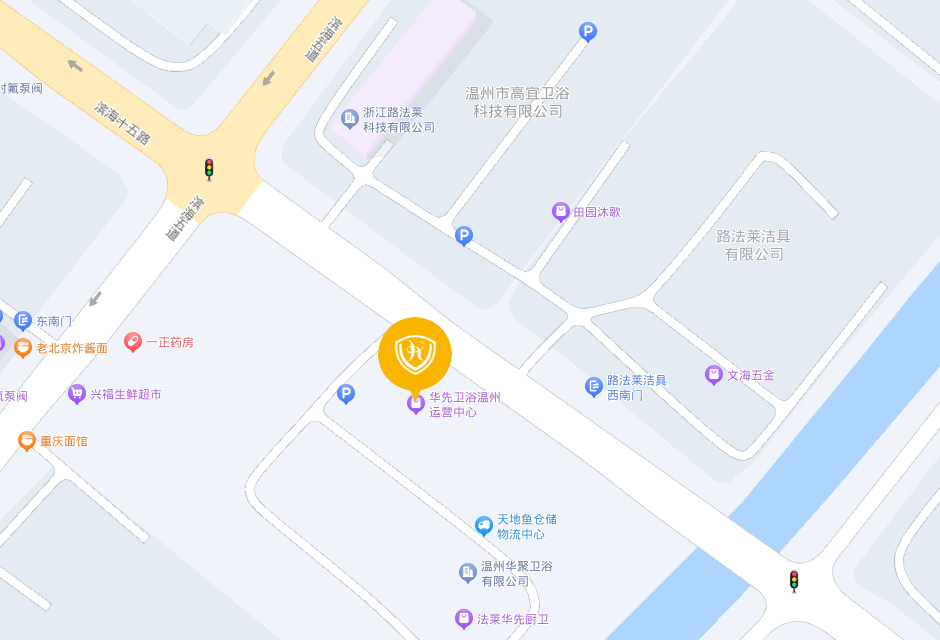The height and width of the screenshot is (640, 940).
Task: Select the 一正药房 pharmacy marker
Action: pyautogui.click(x=133, y=342)
